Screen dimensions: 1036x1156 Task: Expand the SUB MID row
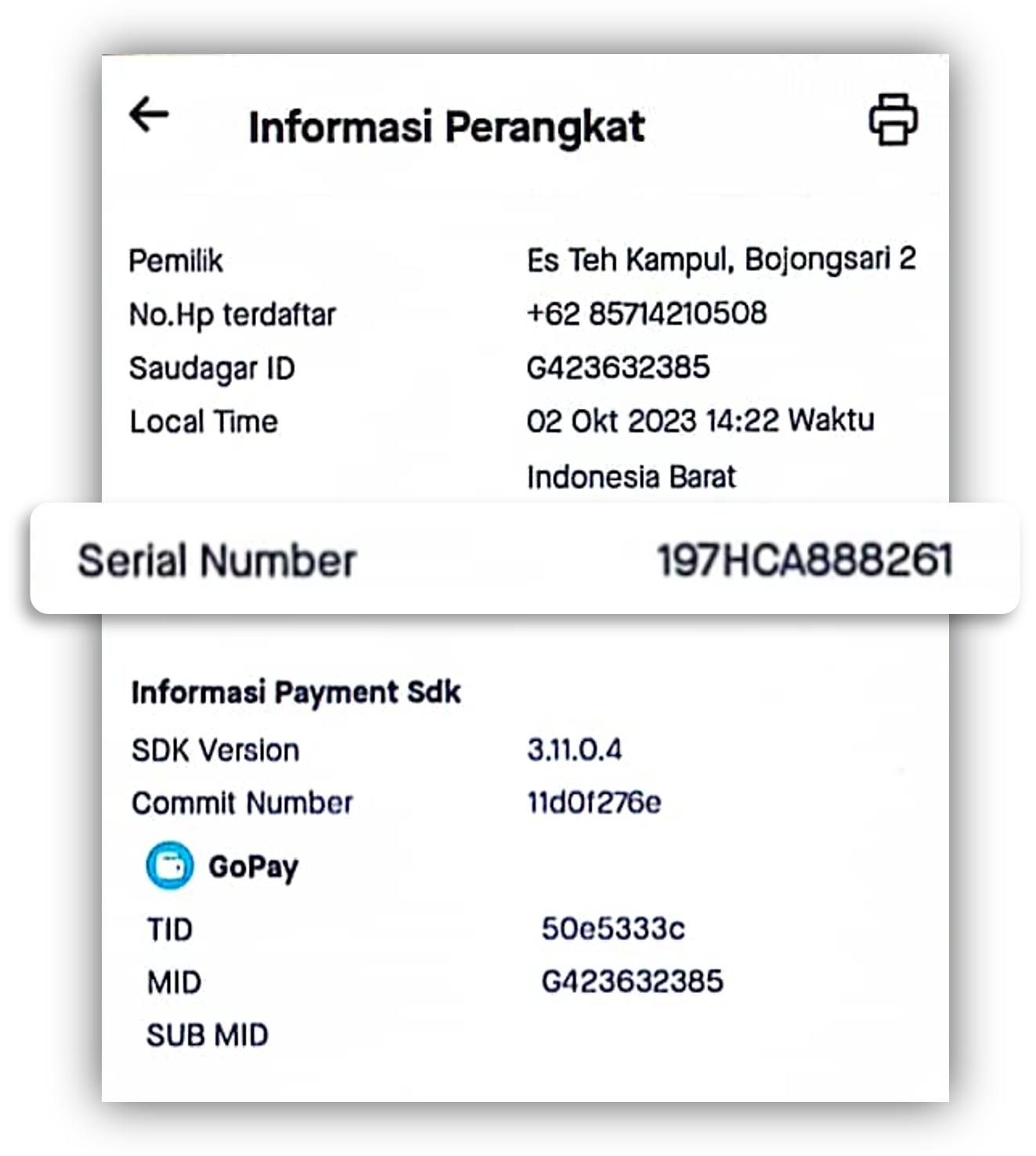point(207,1035)
